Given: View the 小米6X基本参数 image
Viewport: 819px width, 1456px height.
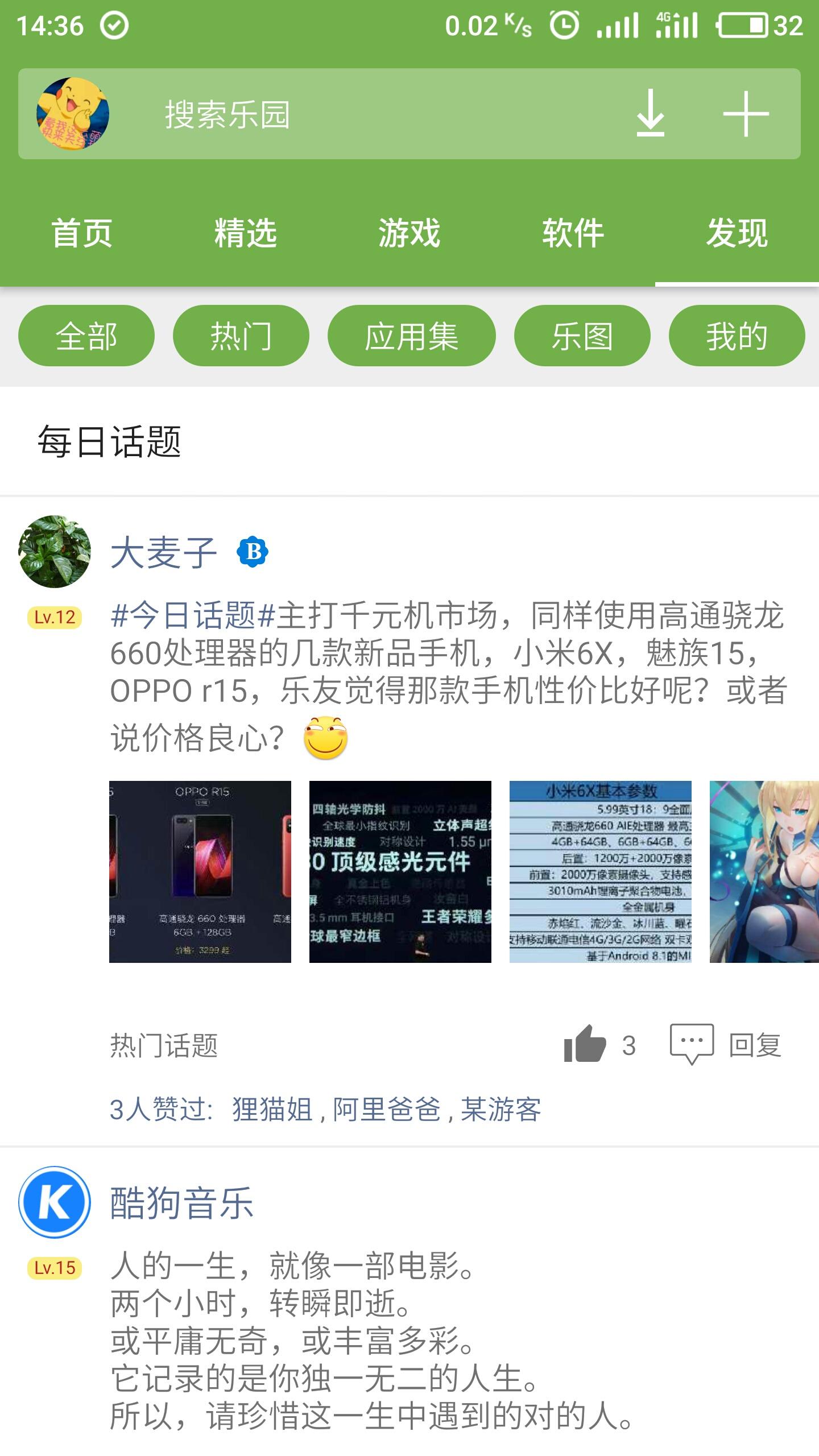Looking at the screenshot, I should (x=601, y=872).
